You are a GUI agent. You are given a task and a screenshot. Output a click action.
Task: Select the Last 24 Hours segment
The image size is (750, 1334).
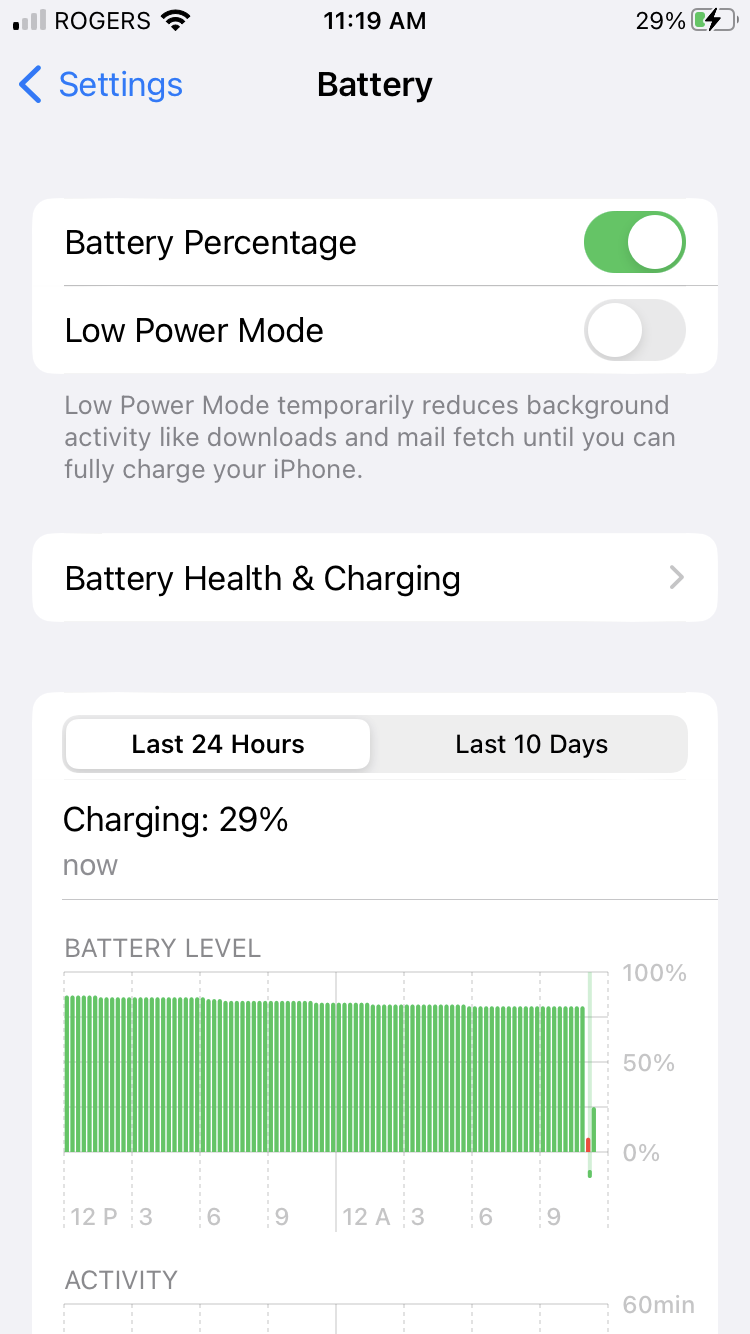218,745
